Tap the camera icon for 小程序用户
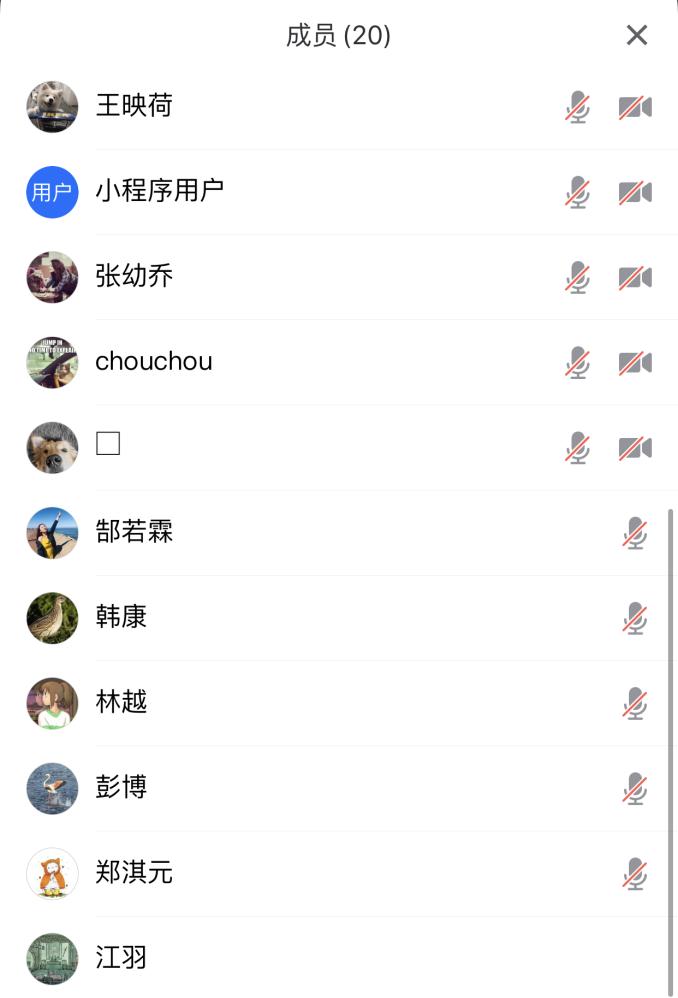 click(x=635, y=192)
